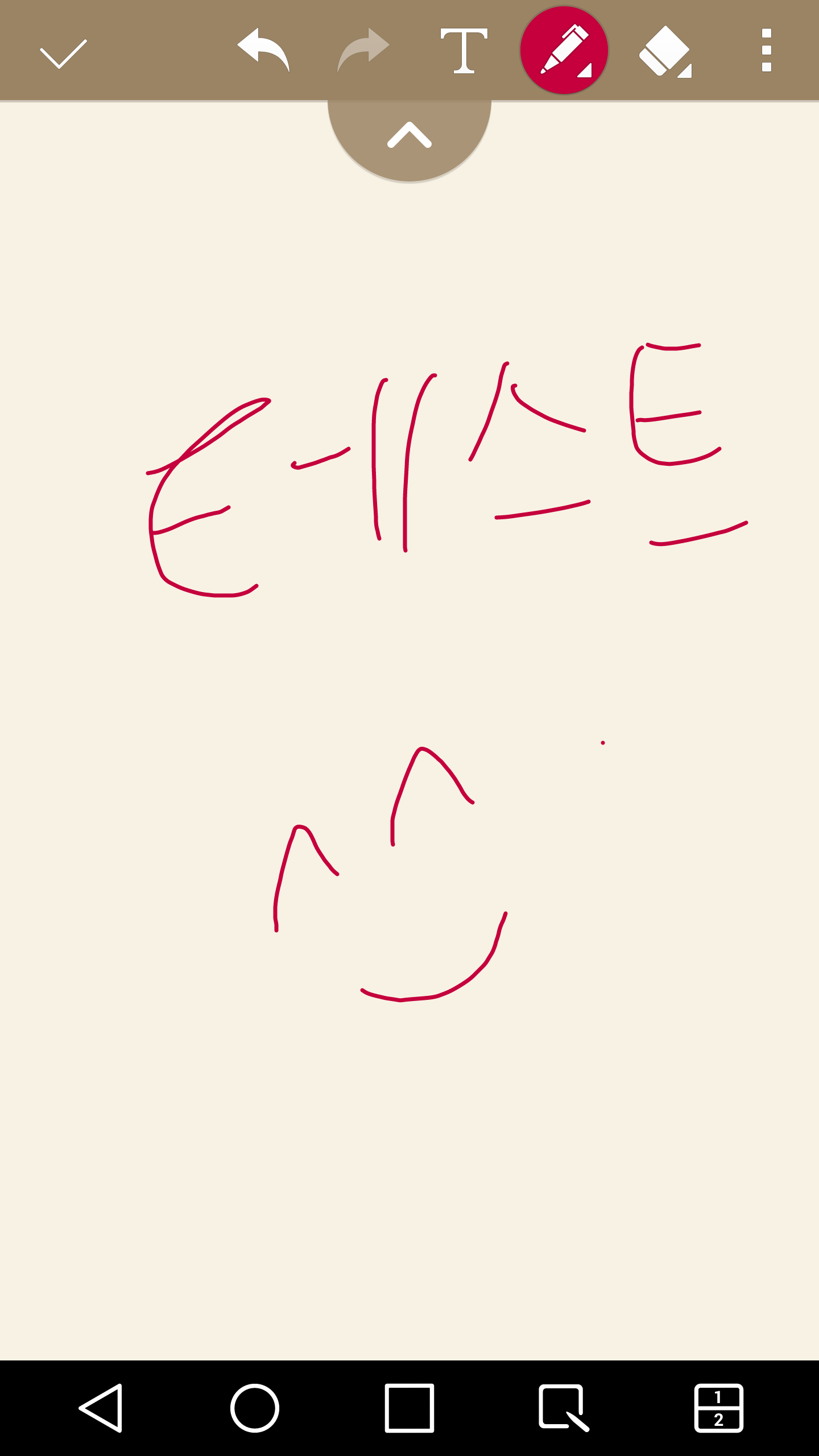This screenshot has width=819, height=1456.
Task: Open the capture icon in navigation bar
Action: point(563,1408)
